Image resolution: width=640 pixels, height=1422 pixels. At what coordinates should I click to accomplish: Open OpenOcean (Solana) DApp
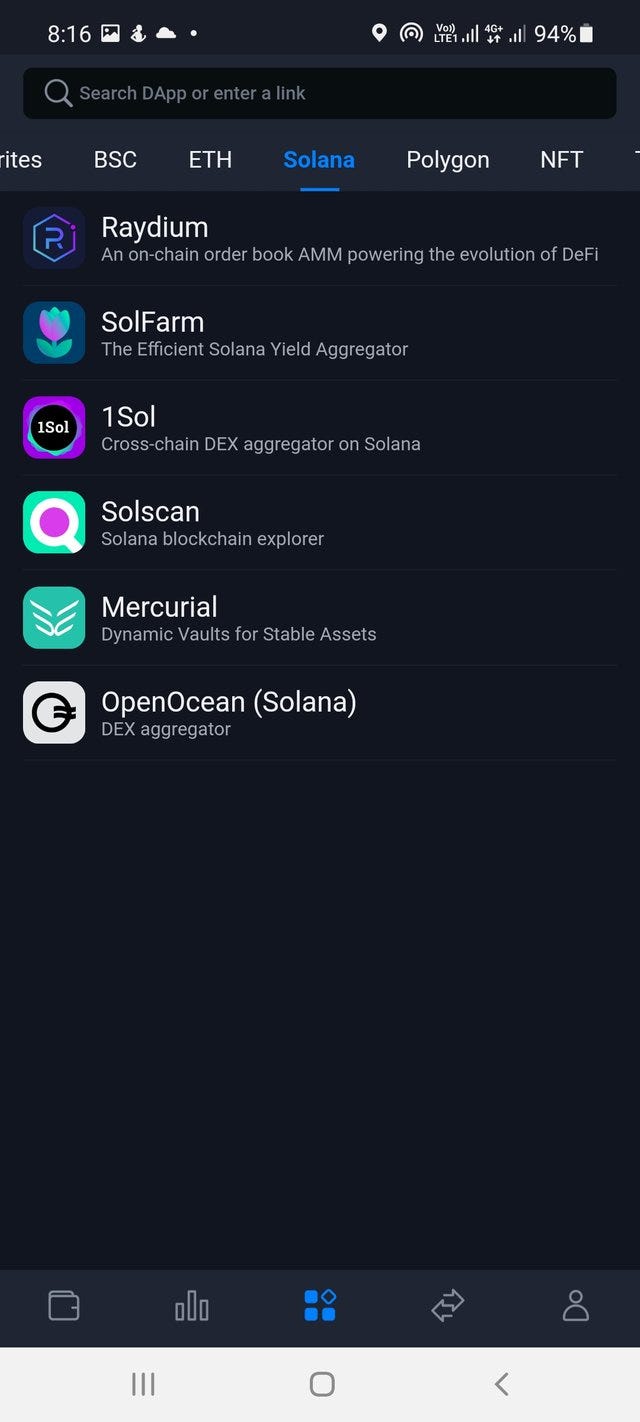tap(320, 713)
